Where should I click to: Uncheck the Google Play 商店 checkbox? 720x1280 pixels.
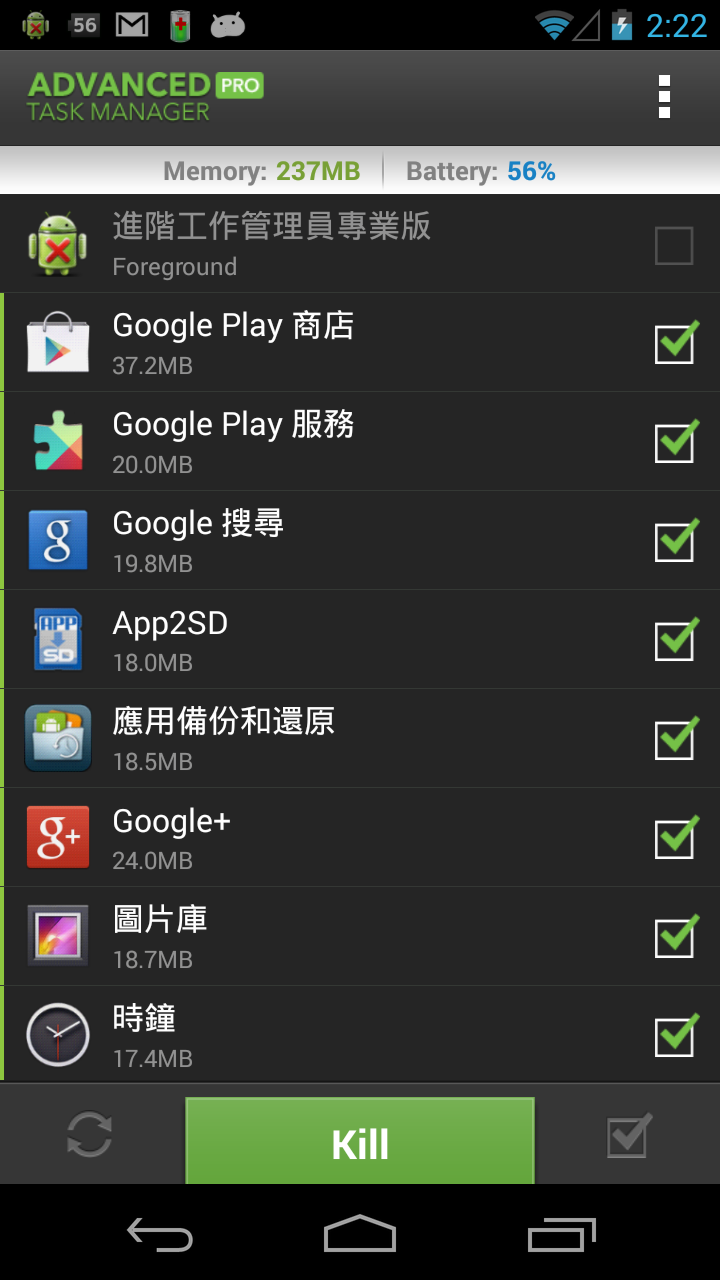[675, 342]
